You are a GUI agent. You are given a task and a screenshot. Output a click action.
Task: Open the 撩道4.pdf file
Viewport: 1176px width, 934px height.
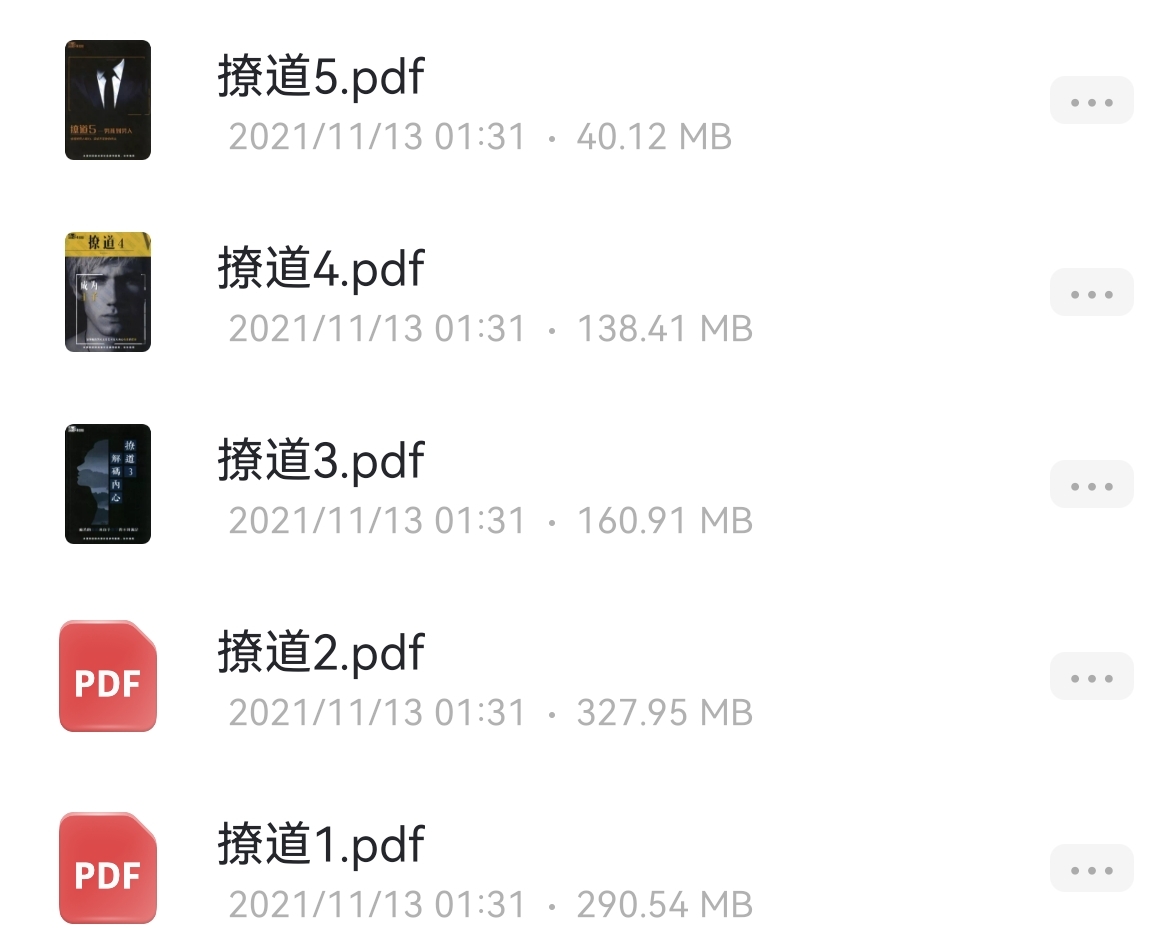[321, 270]
